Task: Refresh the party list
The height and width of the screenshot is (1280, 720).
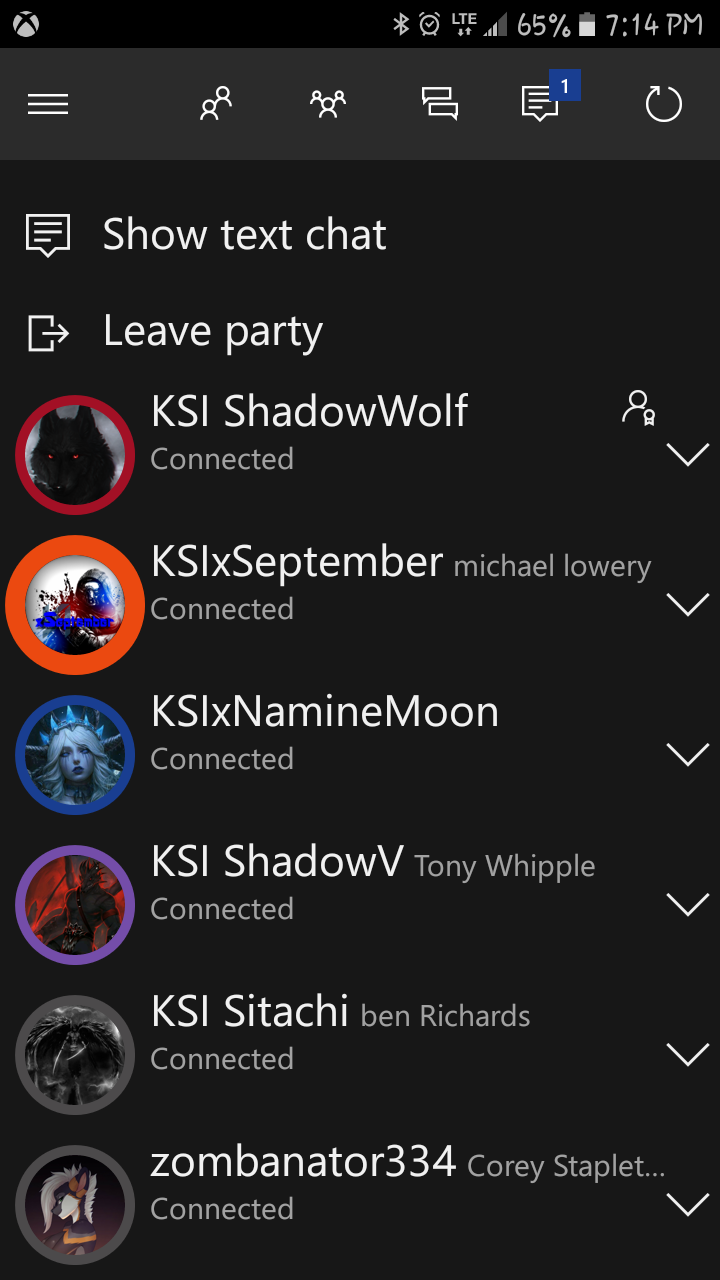Action: pyautogui.click(x=663, y=104)
